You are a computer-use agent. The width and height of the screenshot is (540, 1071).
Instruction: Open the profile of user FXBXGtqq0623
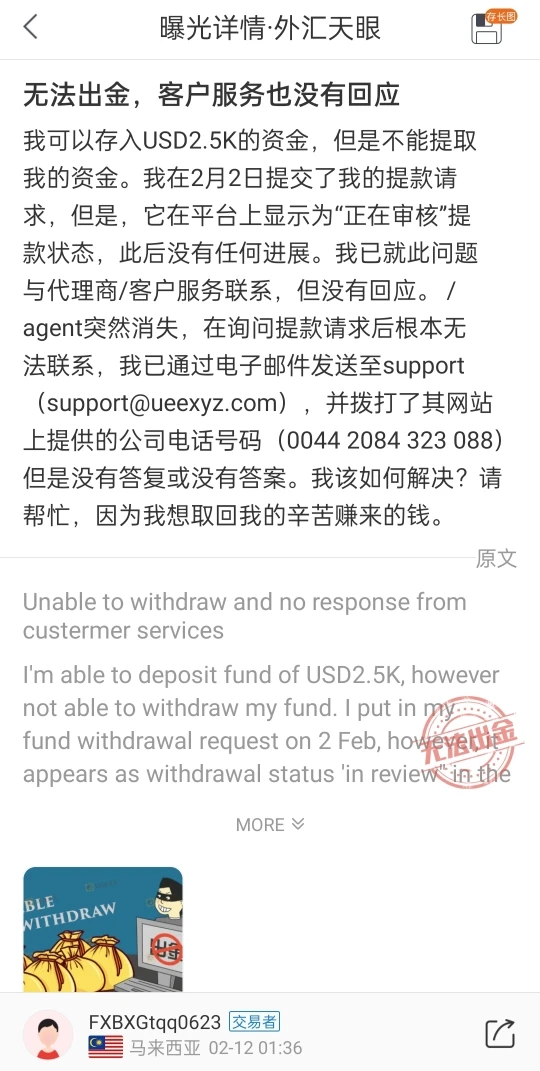[x=48, y=1034]
